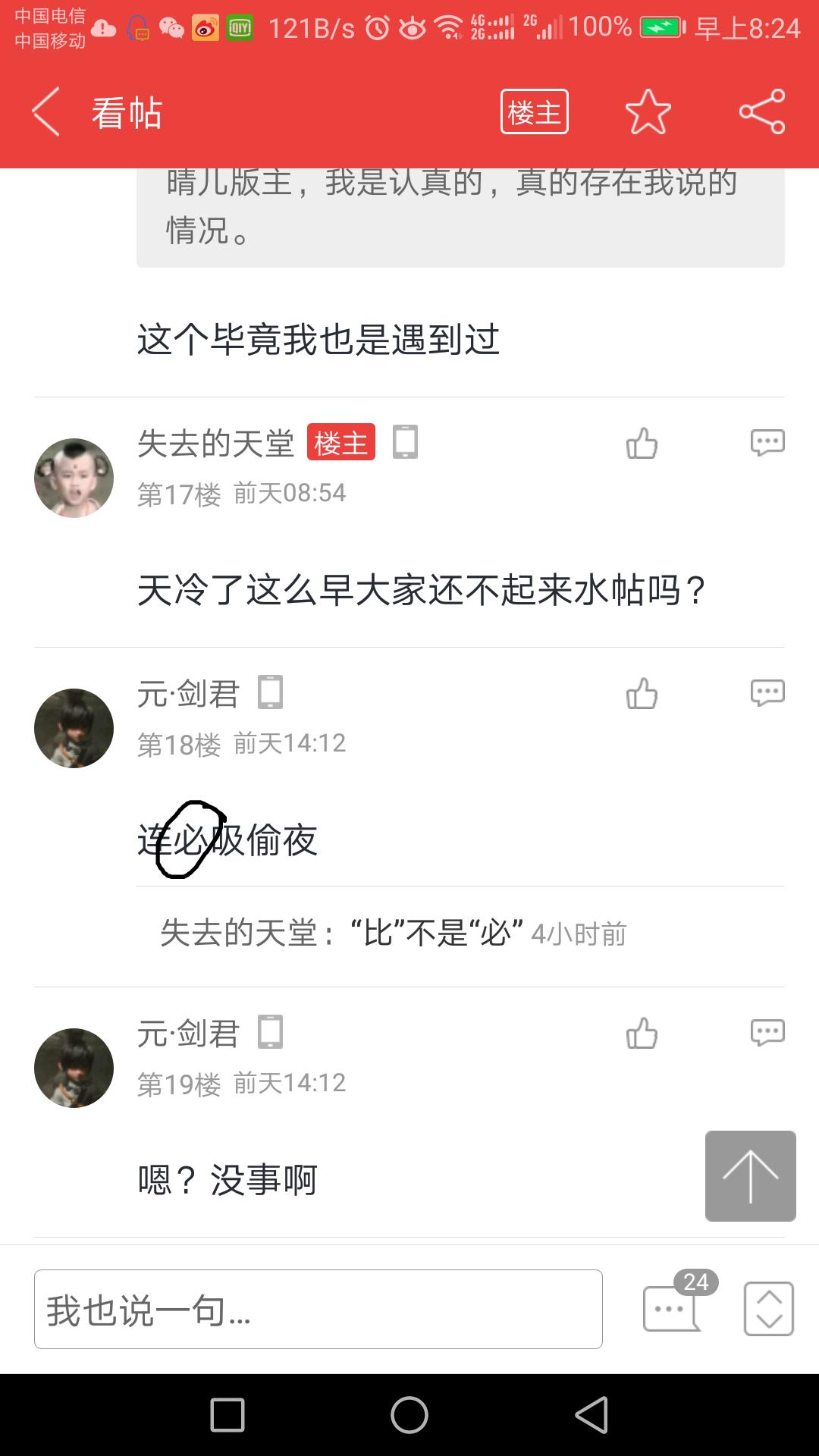Tap the 楼主 filter button in the header
This screenshot has width=819, height=1456.
coord(534,112)
